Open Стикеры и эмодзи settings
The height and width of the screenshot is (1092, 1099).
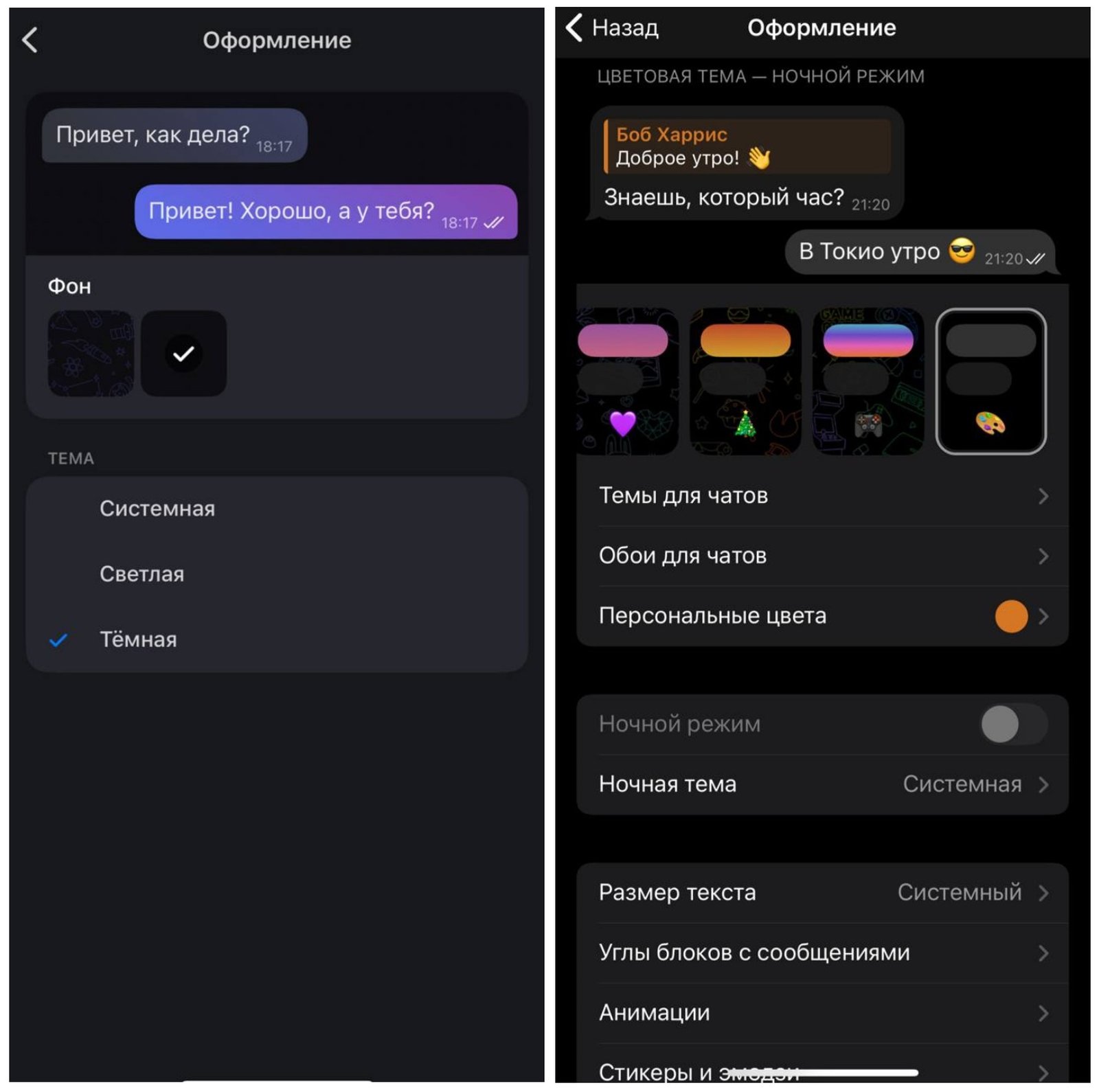click(x=822, y=1070)
